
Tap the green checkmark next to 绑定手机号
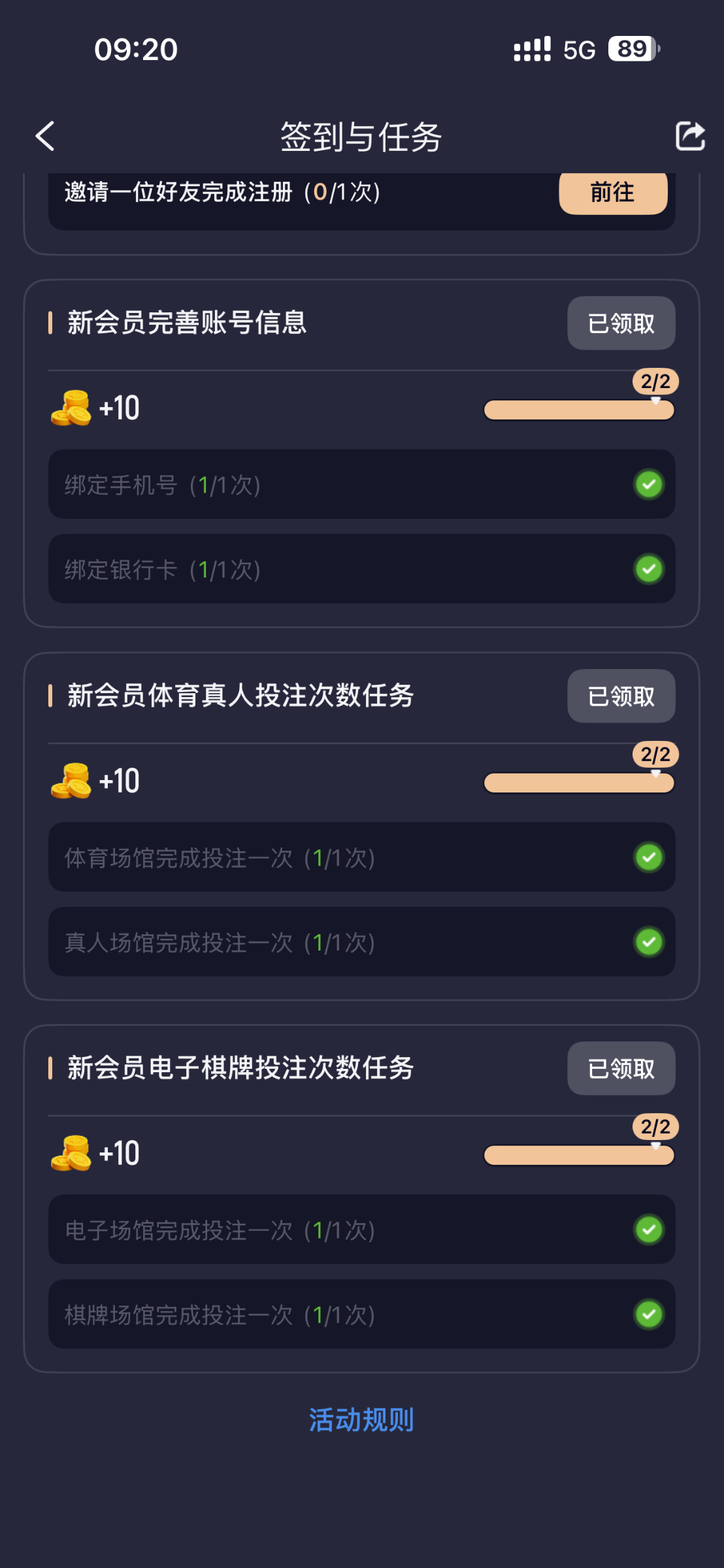click(648, 485)
